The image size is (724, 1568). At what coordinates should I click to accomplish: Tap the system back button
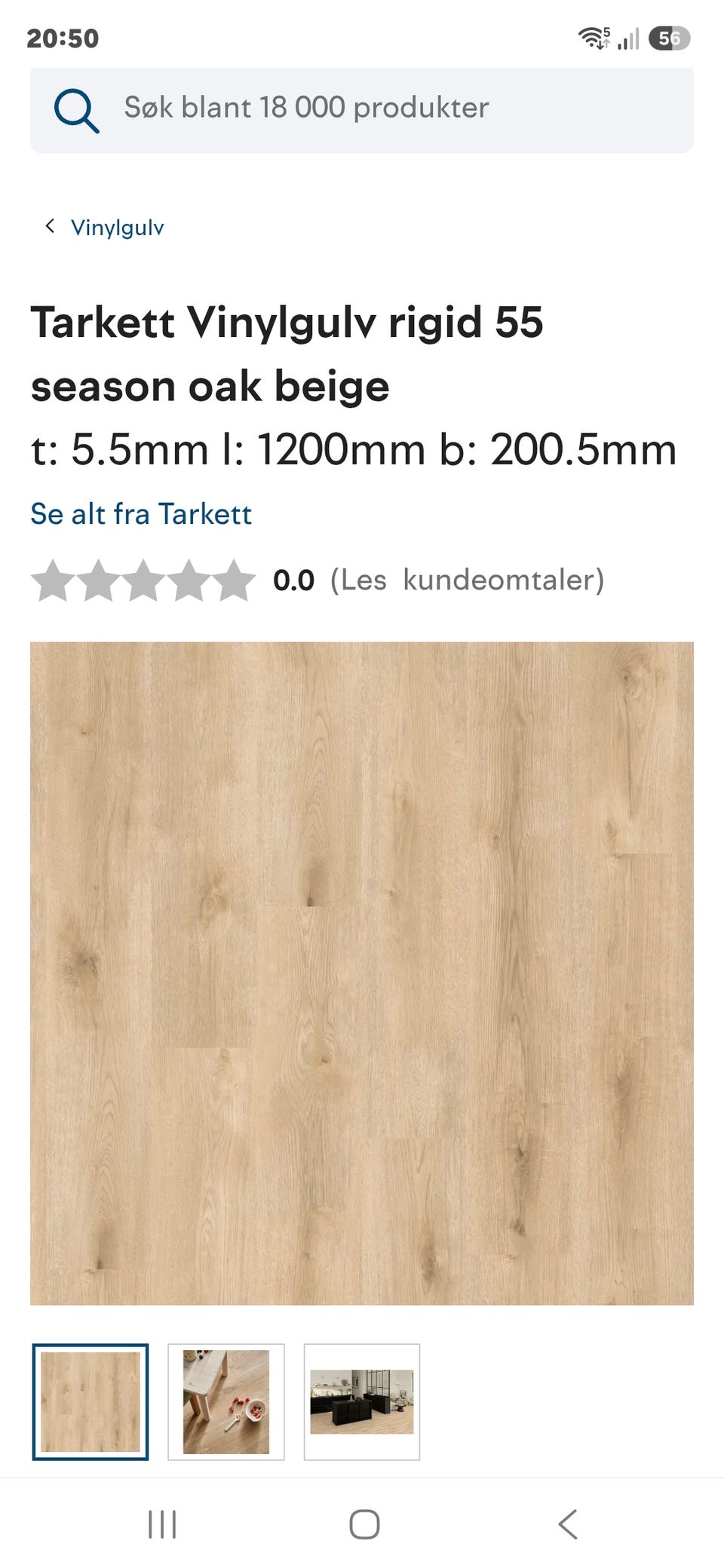pos(568,1524)
